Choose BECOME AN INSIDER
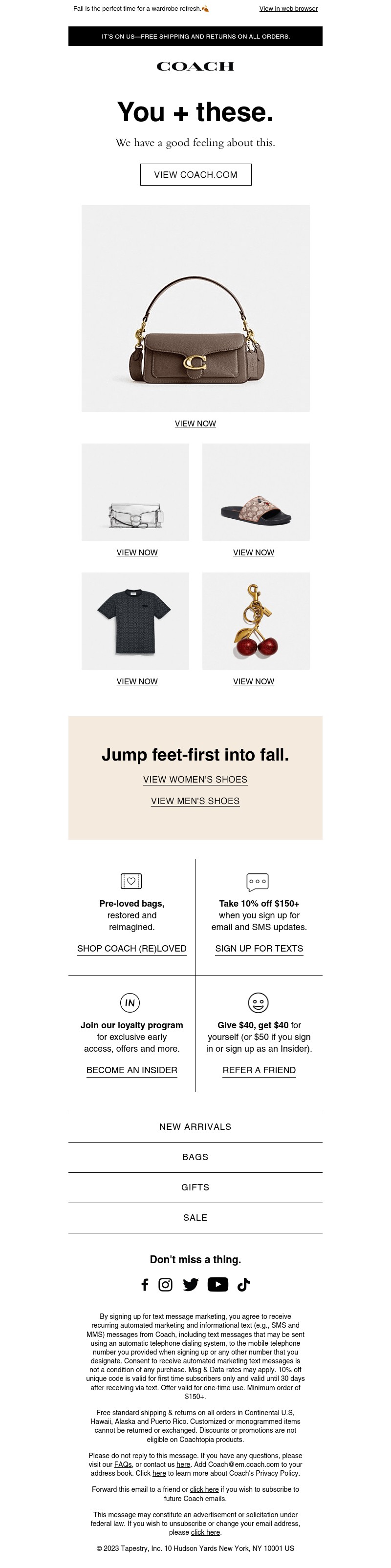Viewport: 391px width, 1568px height. point(131,1070)
